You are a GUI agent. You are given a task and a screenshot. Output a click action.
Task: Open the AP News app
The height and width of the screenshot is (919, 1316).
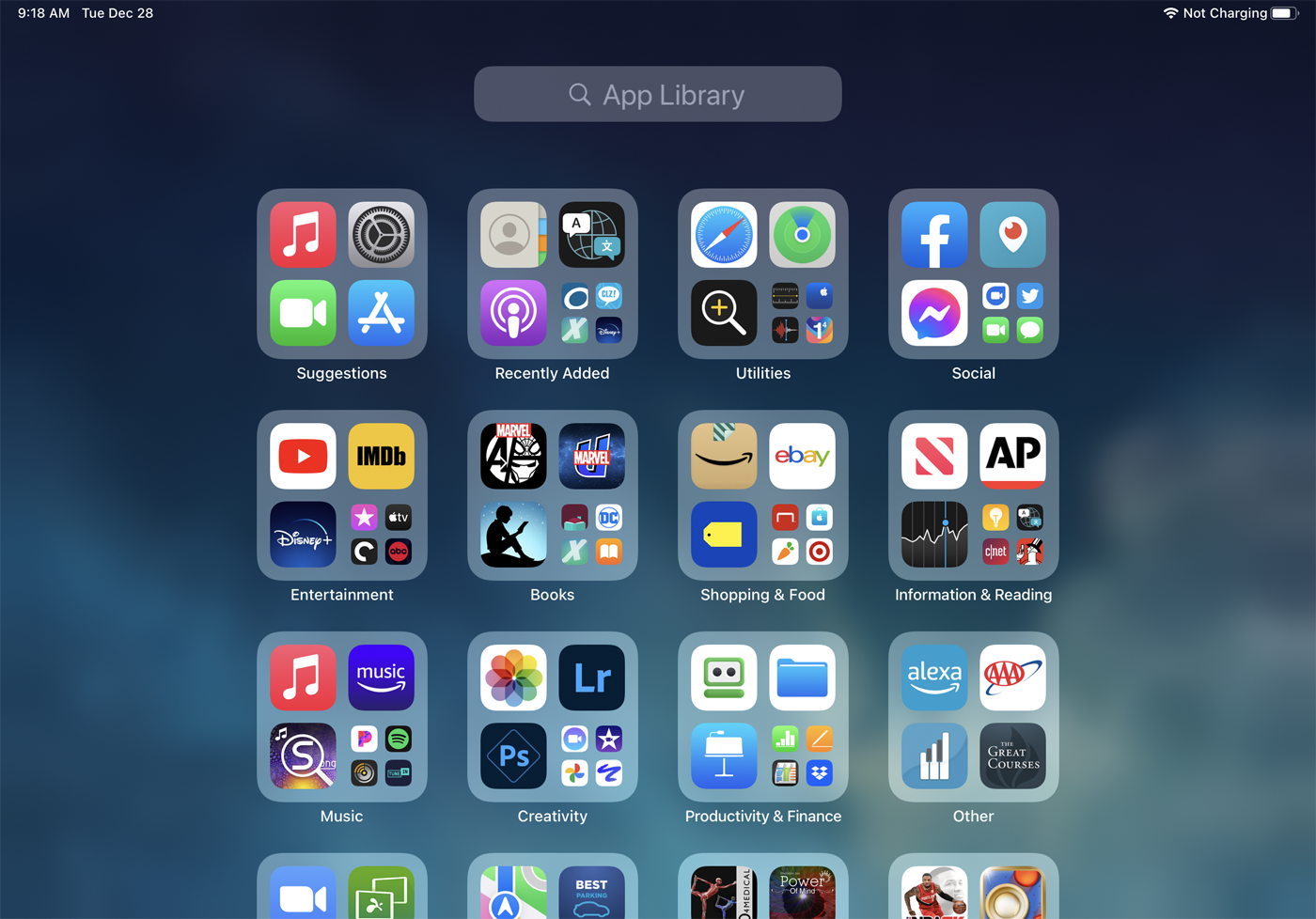tap(1012, 457)
